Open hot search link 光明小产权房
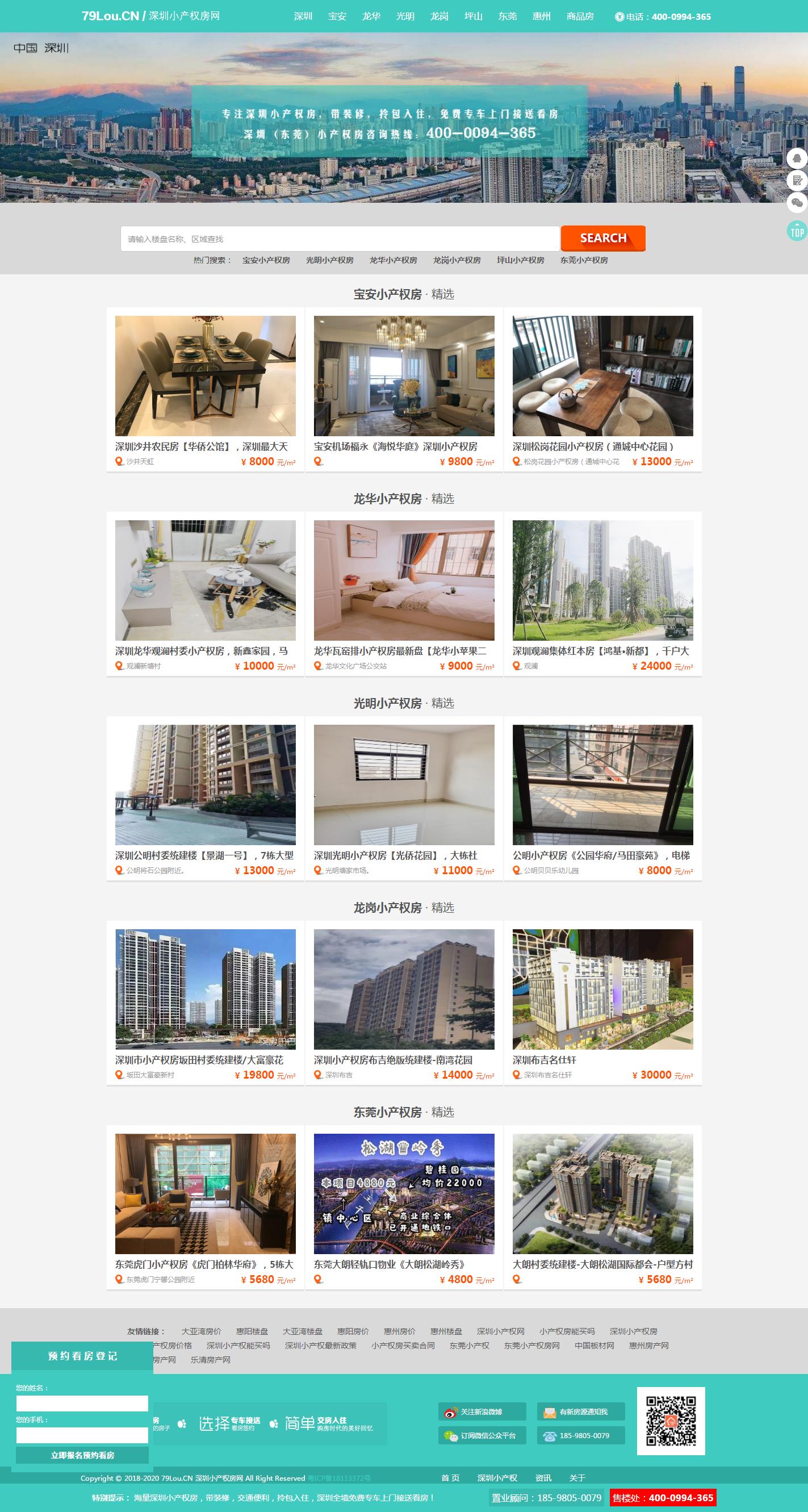 [x=329, y=260]
